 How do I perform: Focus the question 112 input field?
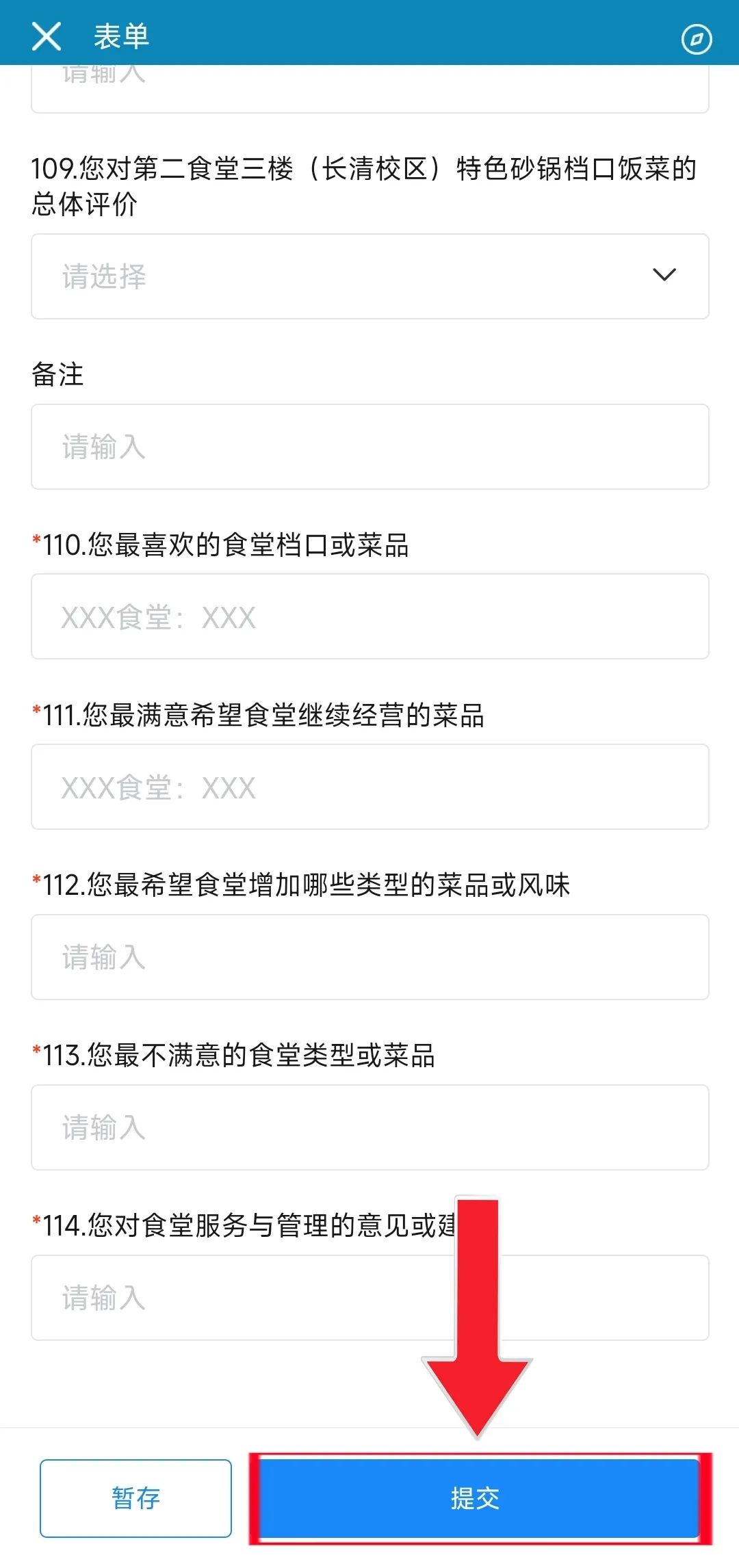[369, 957]
